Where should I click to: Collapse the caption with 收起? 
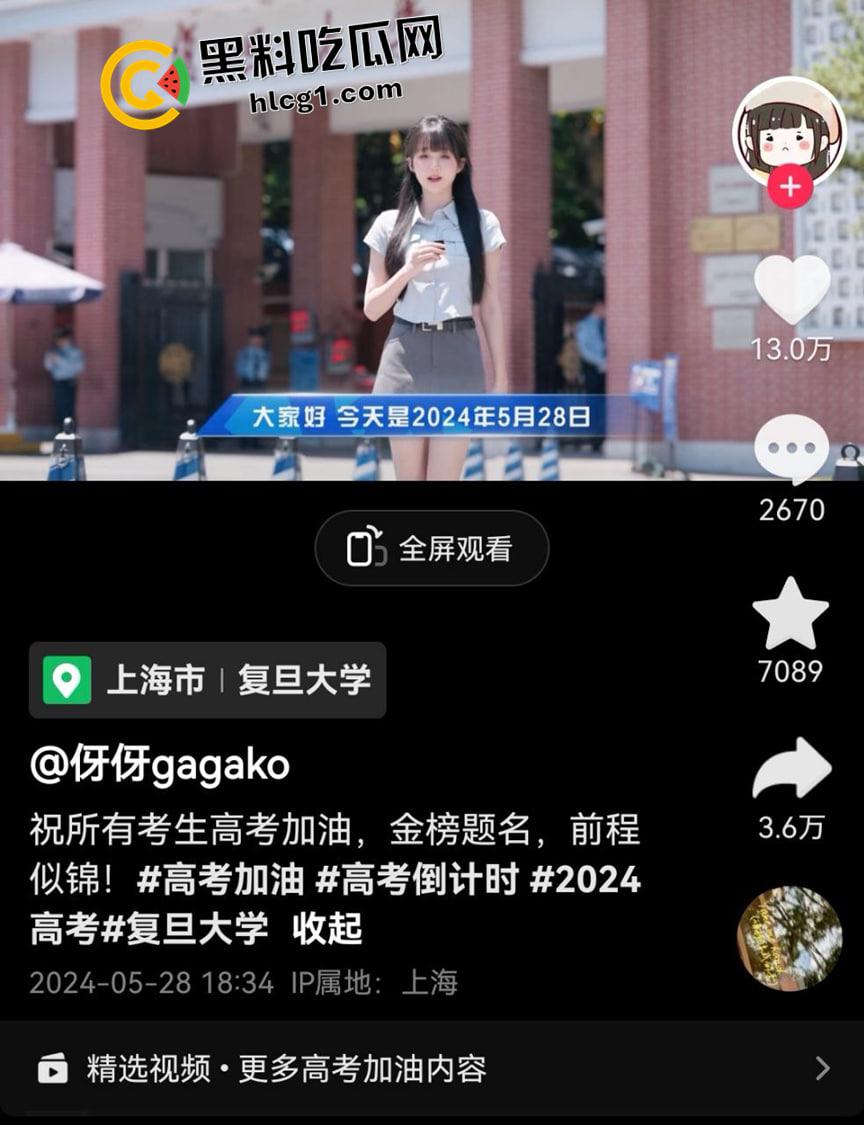tap(327, 929)
